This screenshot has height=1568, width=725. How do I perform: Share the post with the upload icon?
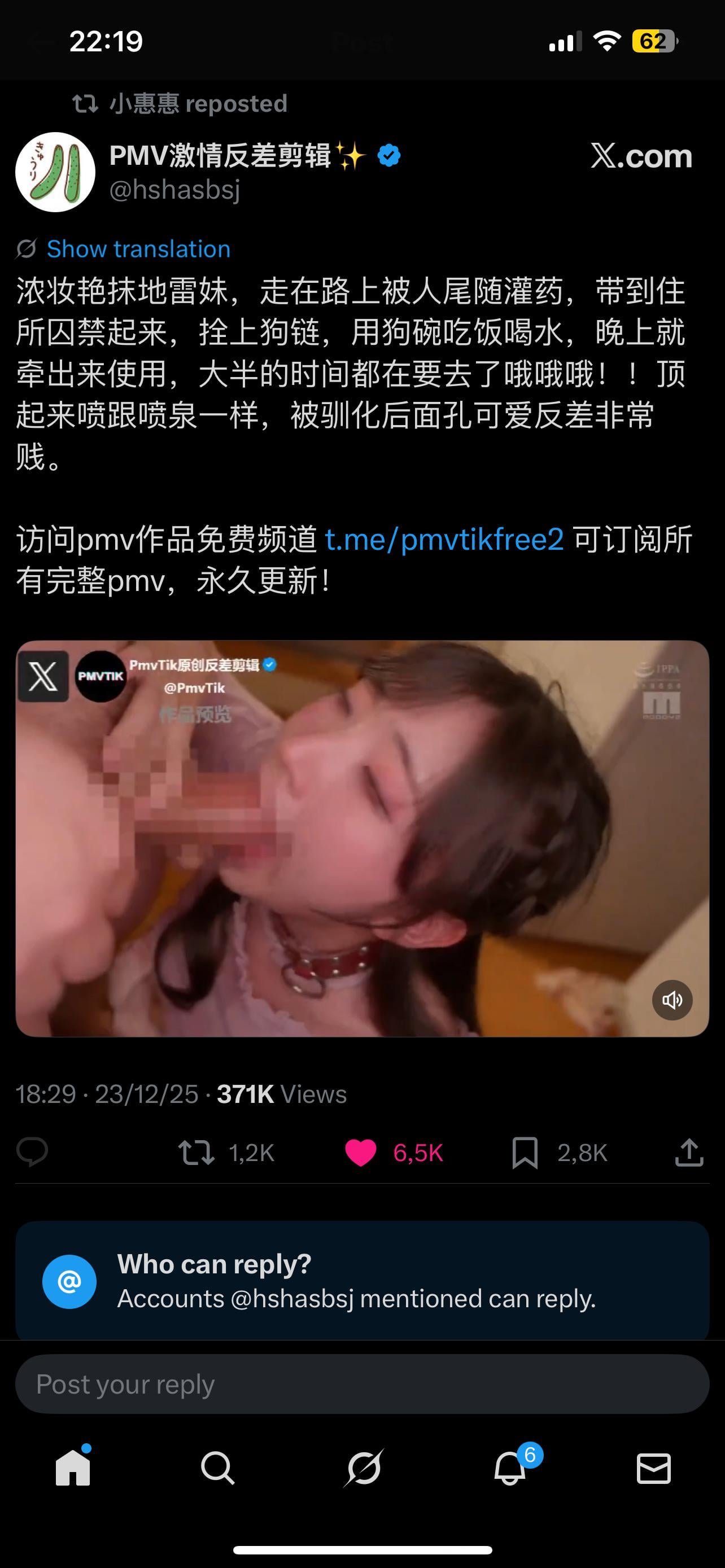[x=689, y=1152]
